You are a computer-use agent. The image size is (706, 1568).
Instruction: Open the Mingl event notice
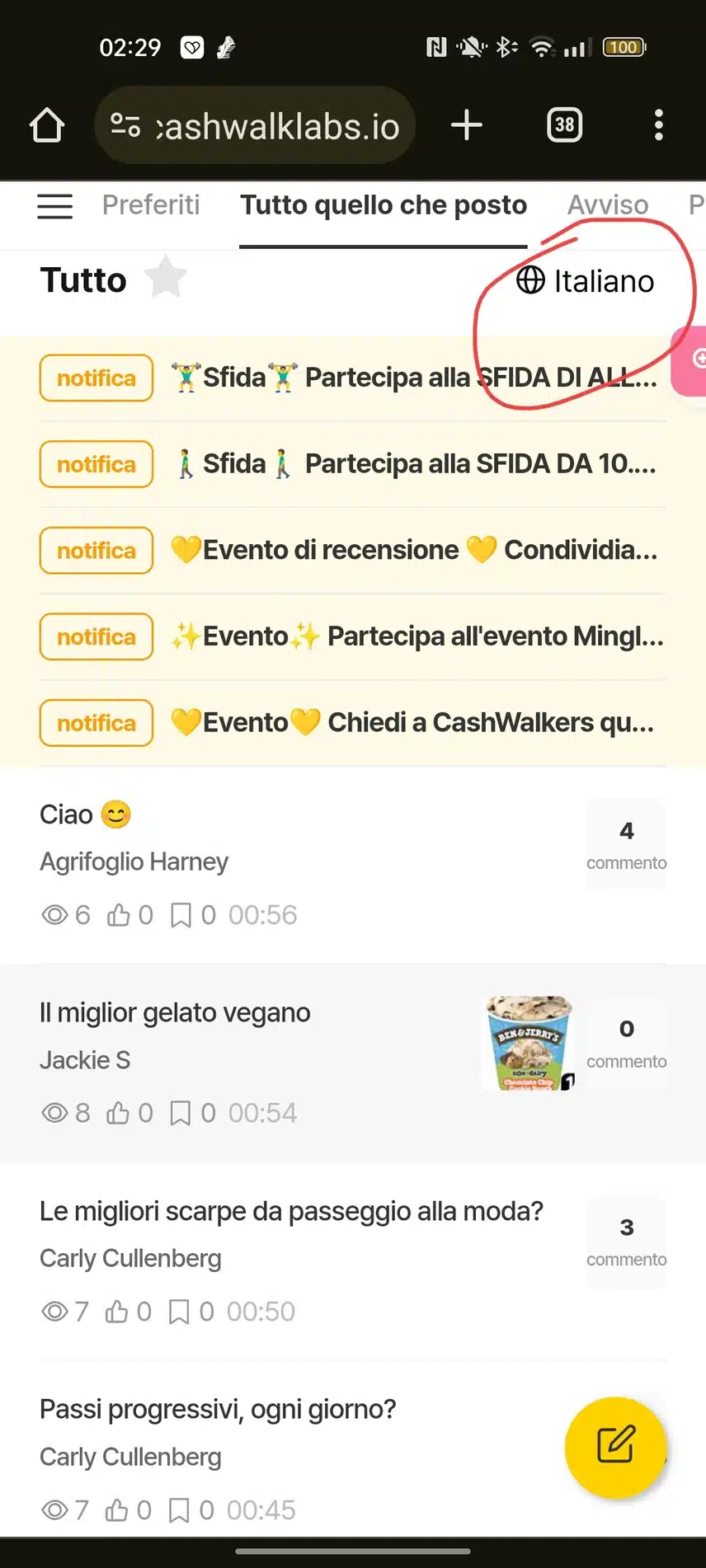click(412, 636)
